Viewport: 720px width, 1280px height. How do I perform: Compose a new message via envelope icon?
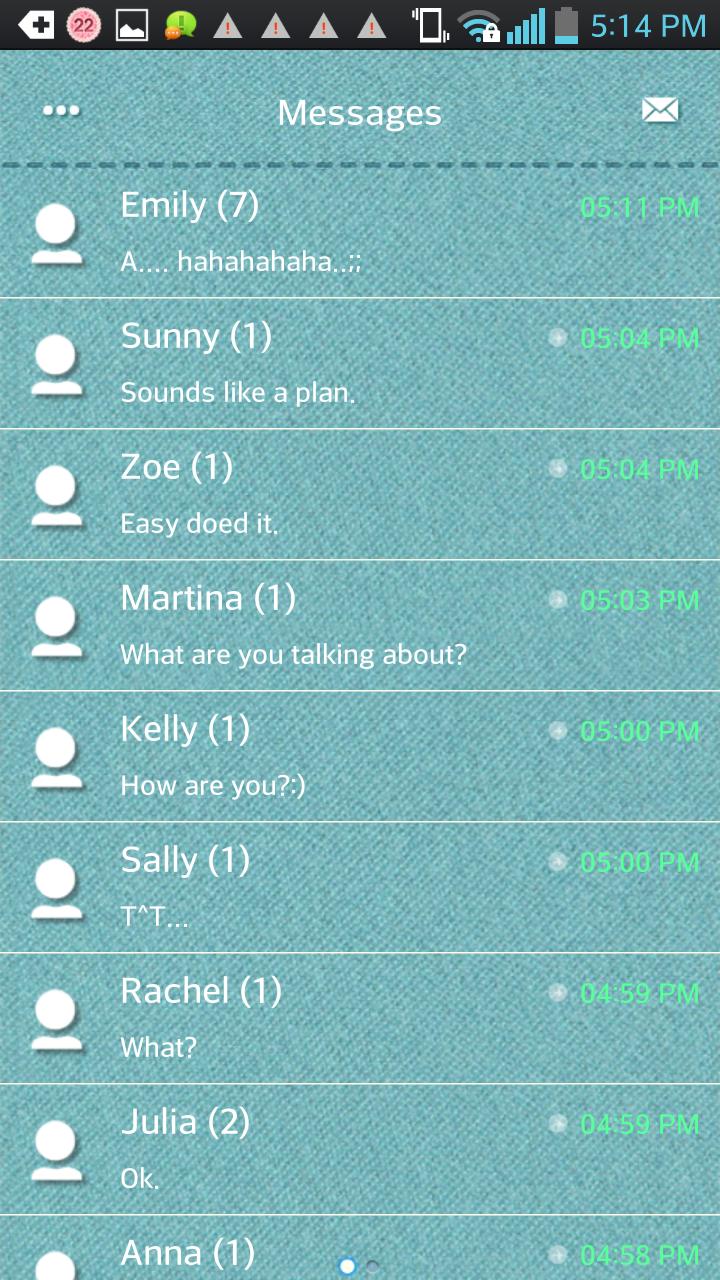660,111
